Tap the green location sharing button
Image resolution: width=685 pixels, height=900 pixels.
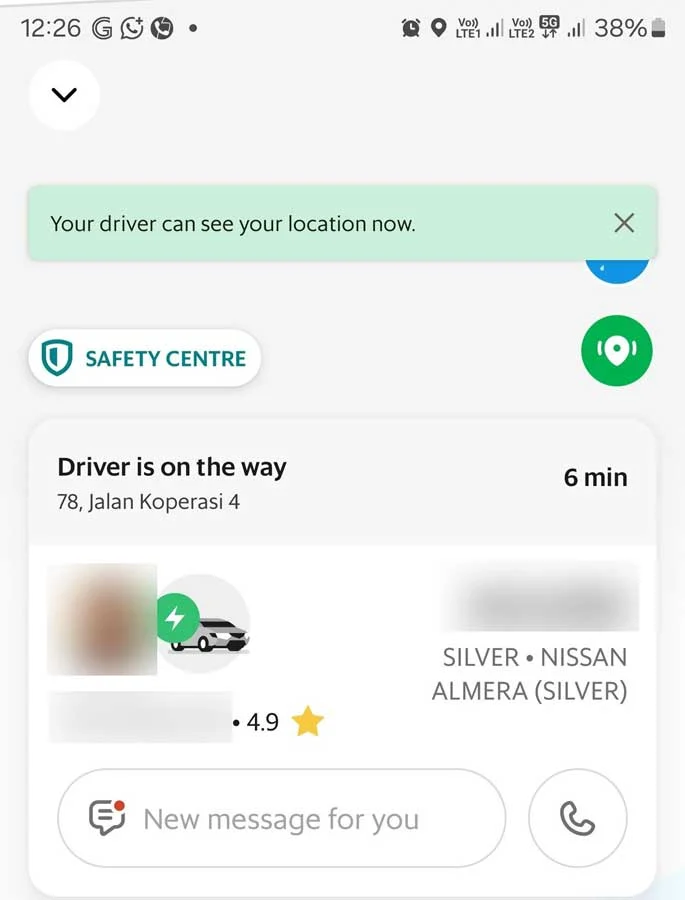pyautogui.click(x=616, y=351)
